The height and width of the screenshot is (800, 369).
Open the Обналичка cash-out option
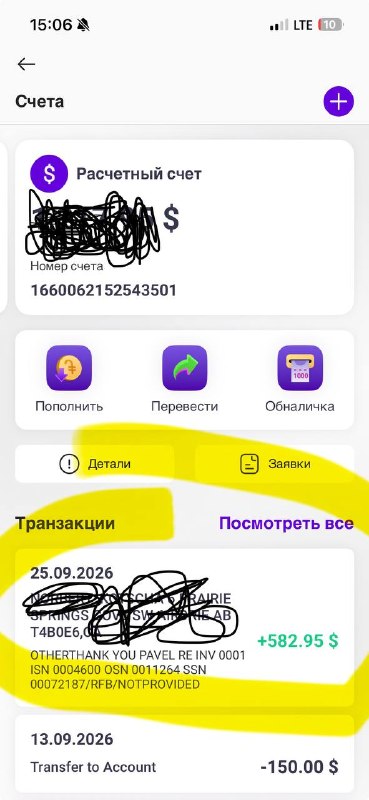(300, 379)
